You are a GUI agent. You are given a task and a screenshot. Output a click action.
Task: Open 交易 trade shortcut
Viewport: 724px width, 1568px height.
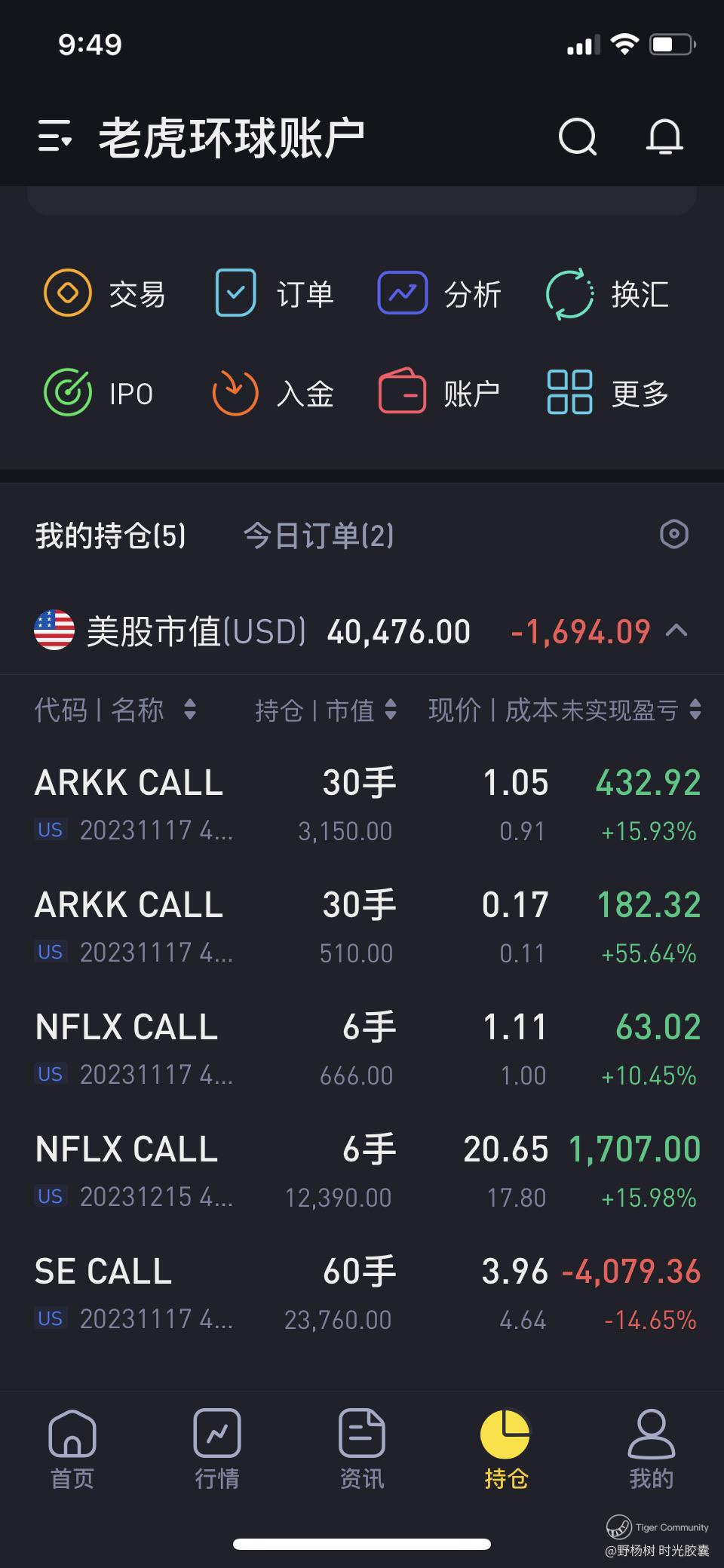coord(104,293)
